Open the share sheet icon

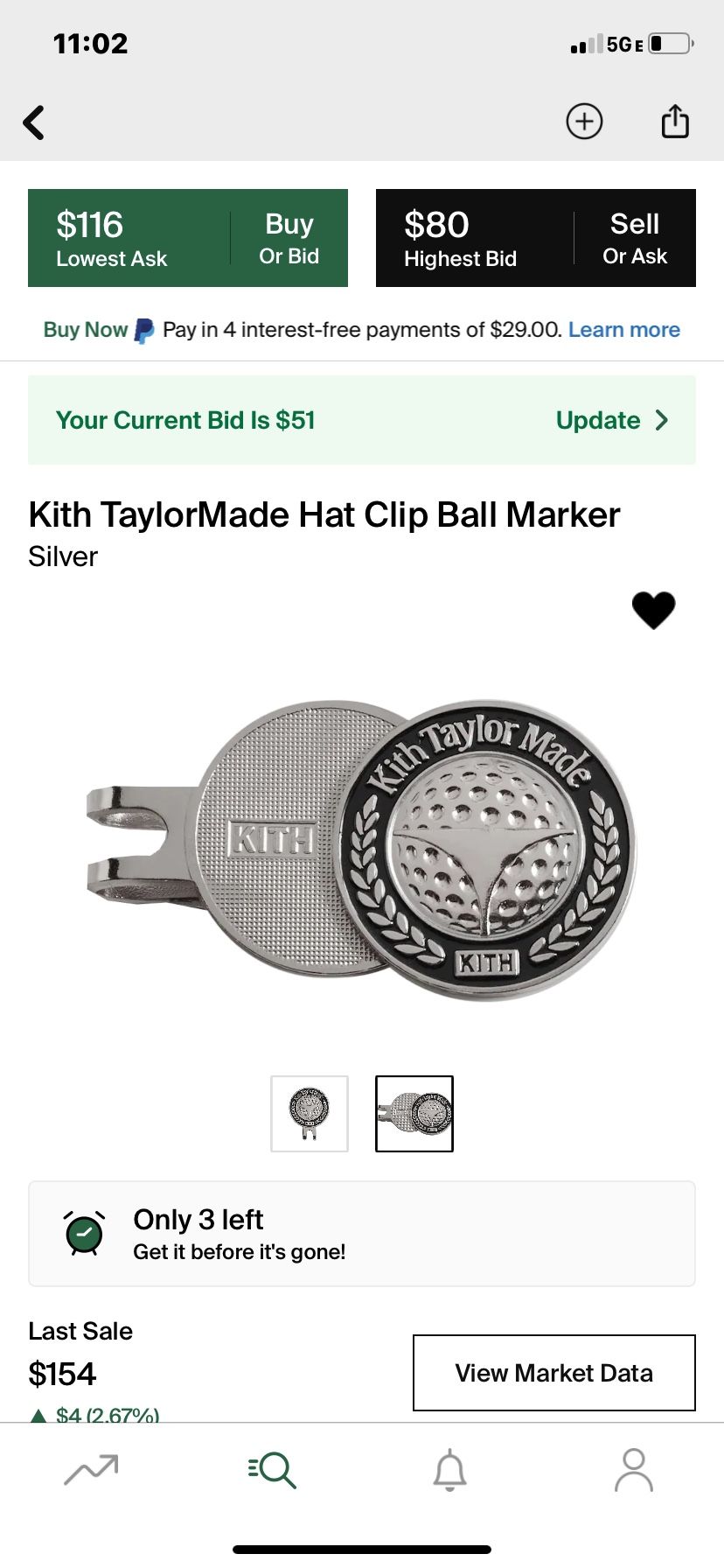[674, 122]
